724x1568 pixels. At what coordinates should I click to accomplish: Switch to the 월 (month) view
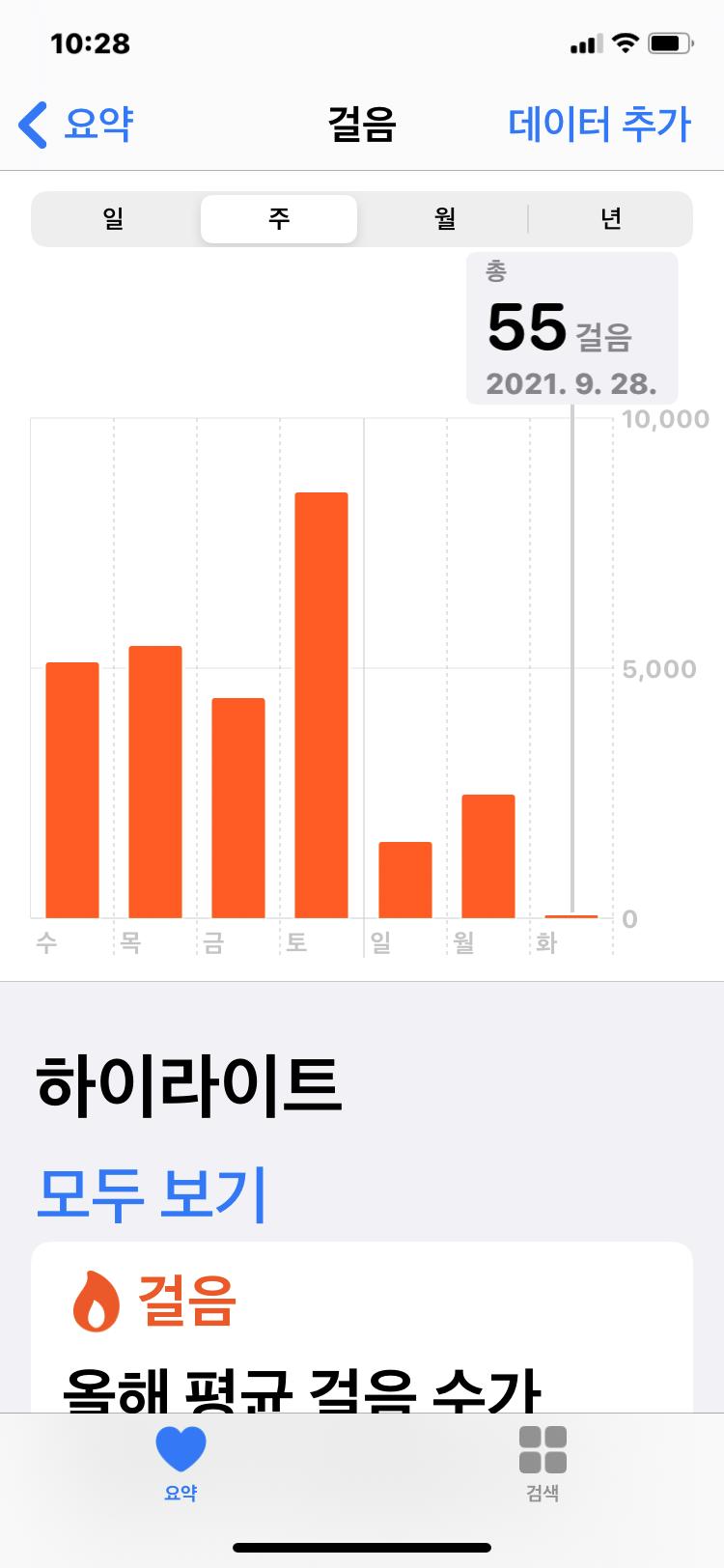[x=444, y=219]
